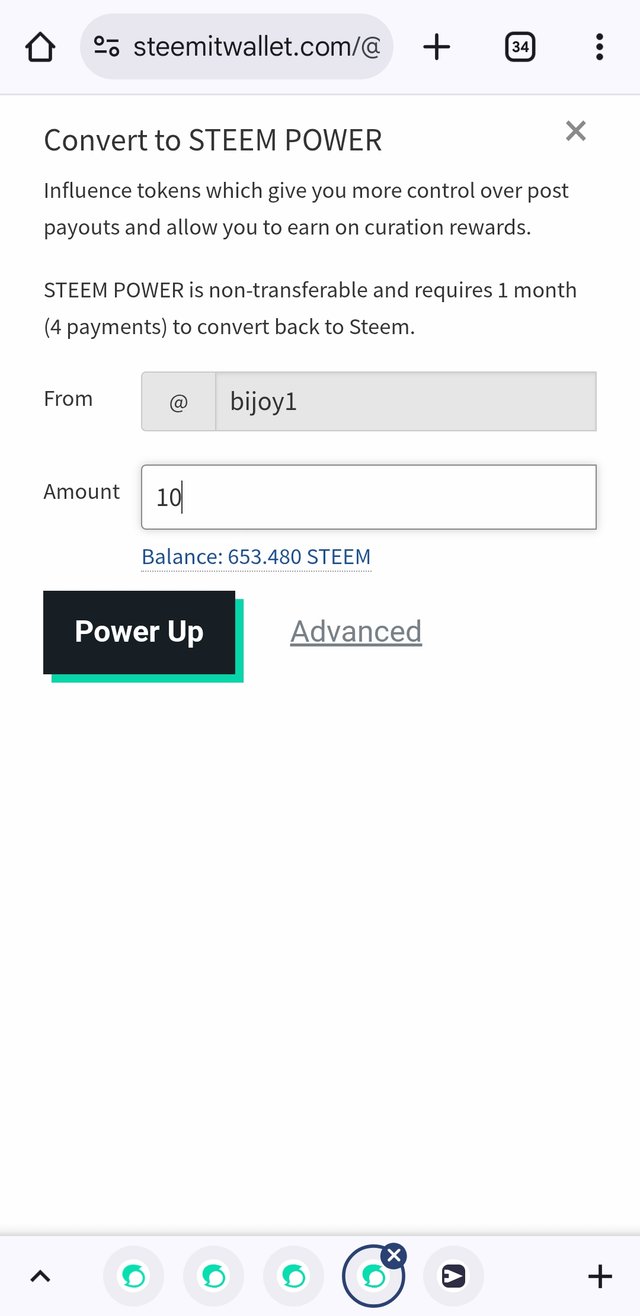Screen dimensions: 640x1316
Task: Close the currently selected tab in the strip
Action: (x=394, y=1255)
